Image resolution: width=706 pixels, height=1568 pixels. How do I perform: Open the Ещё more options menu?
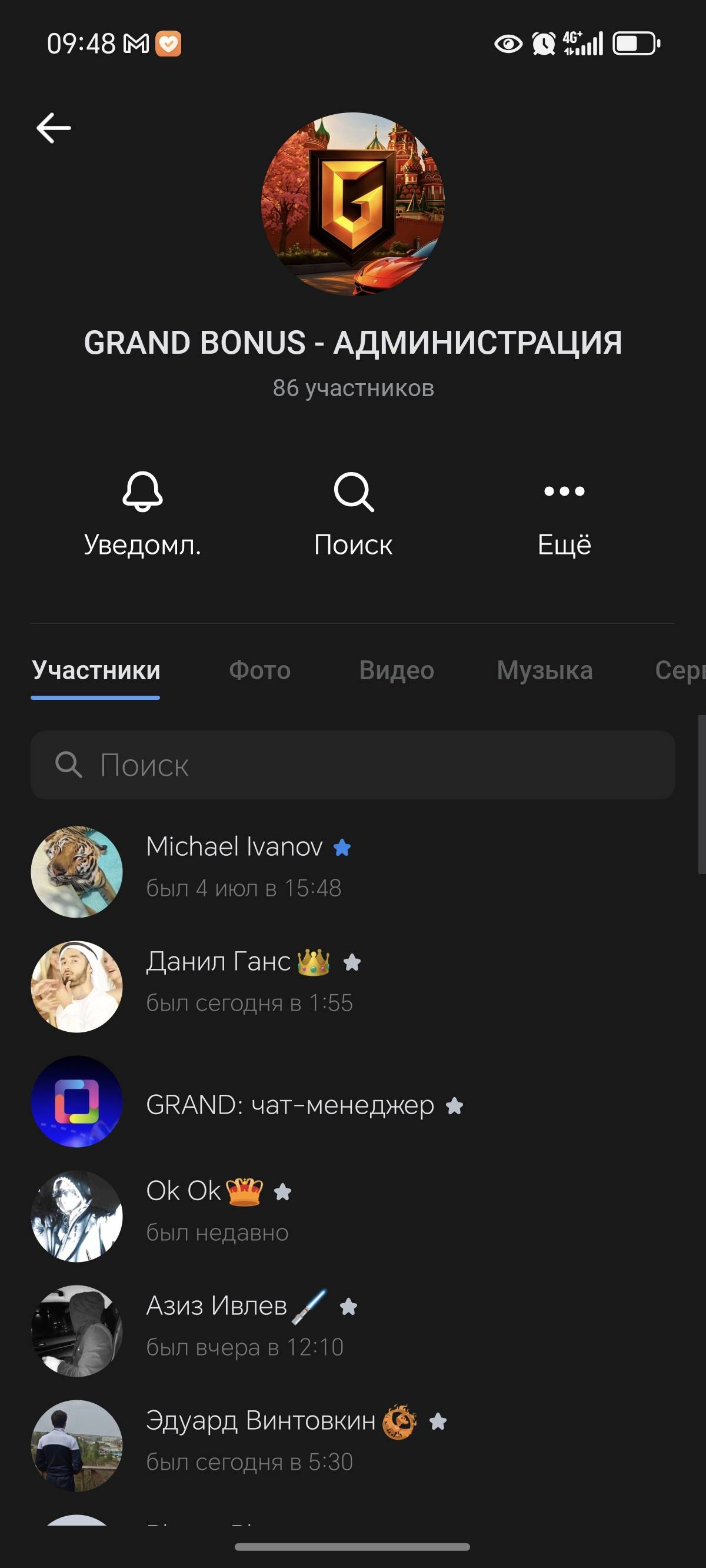coord(564,514)
